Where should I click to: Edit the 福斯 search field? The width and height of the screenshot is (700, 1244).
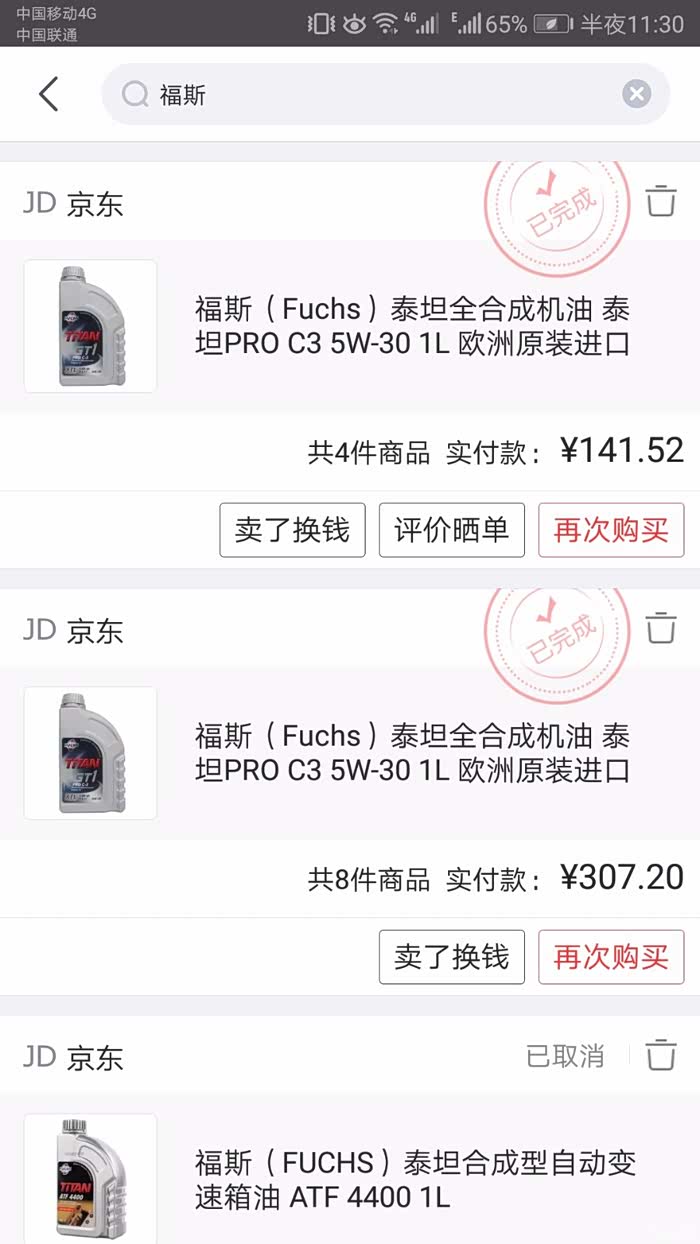(x=380, y=95)
